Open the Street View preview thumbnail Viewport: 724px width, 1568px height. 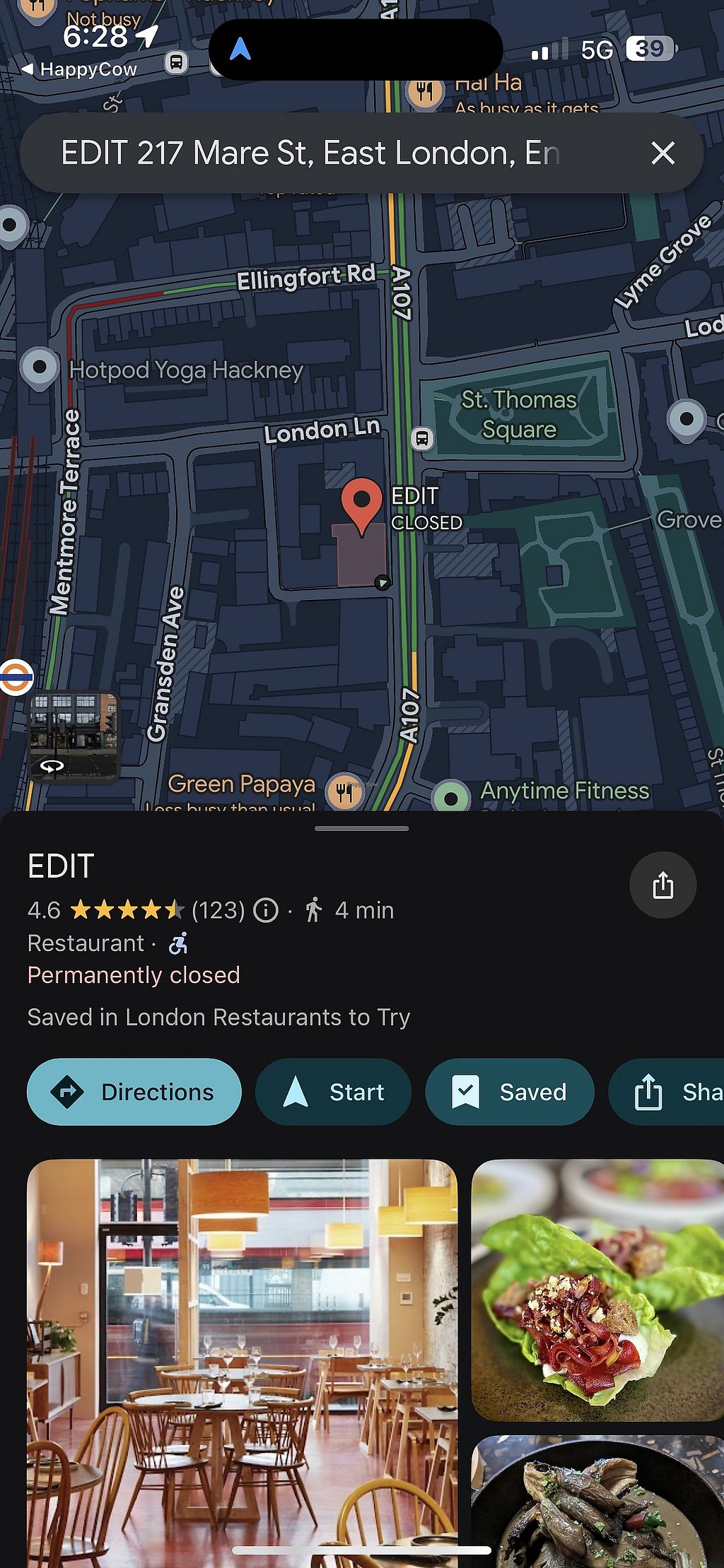(x=74, y=734)
